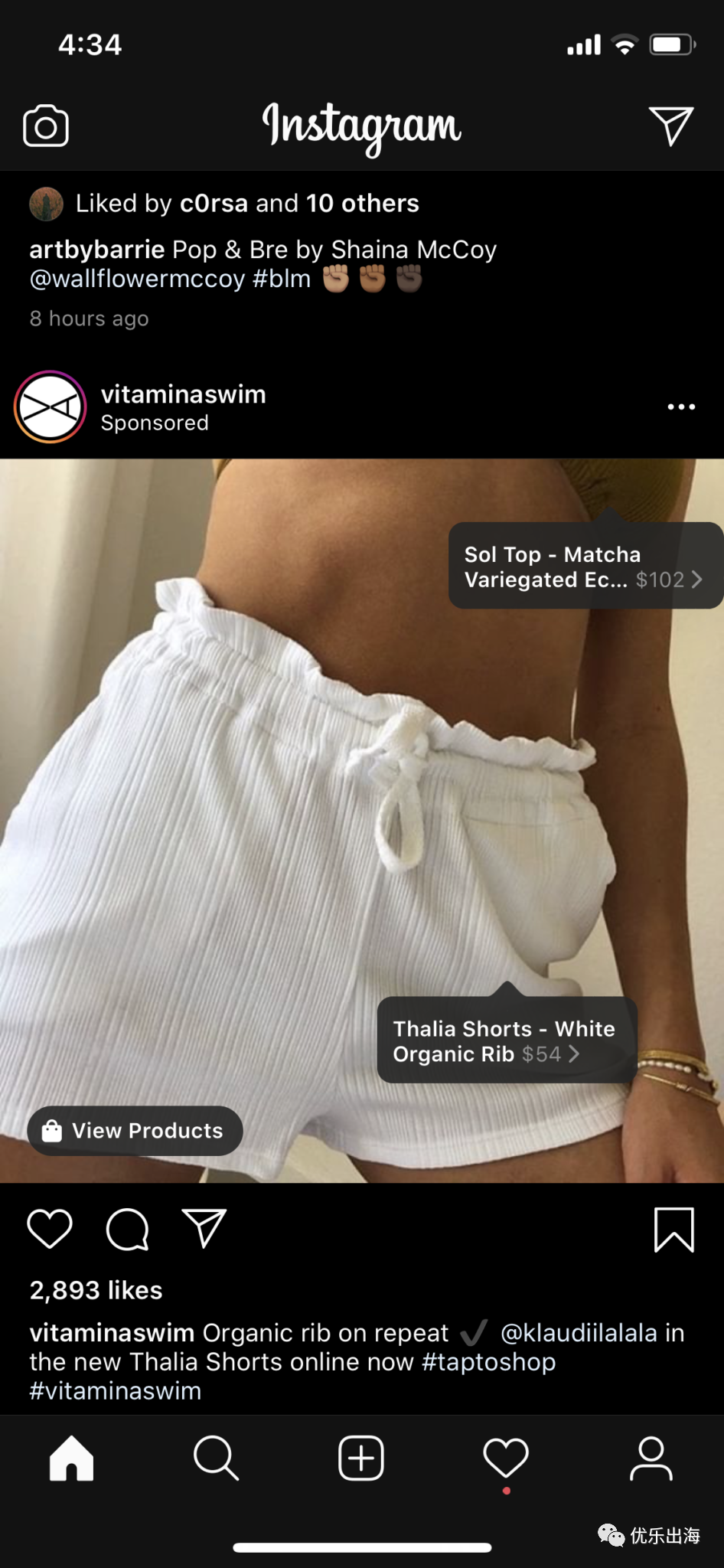Viewport: 724px width, 1568px height.
Task: Create a new post
Action: 361,1458
